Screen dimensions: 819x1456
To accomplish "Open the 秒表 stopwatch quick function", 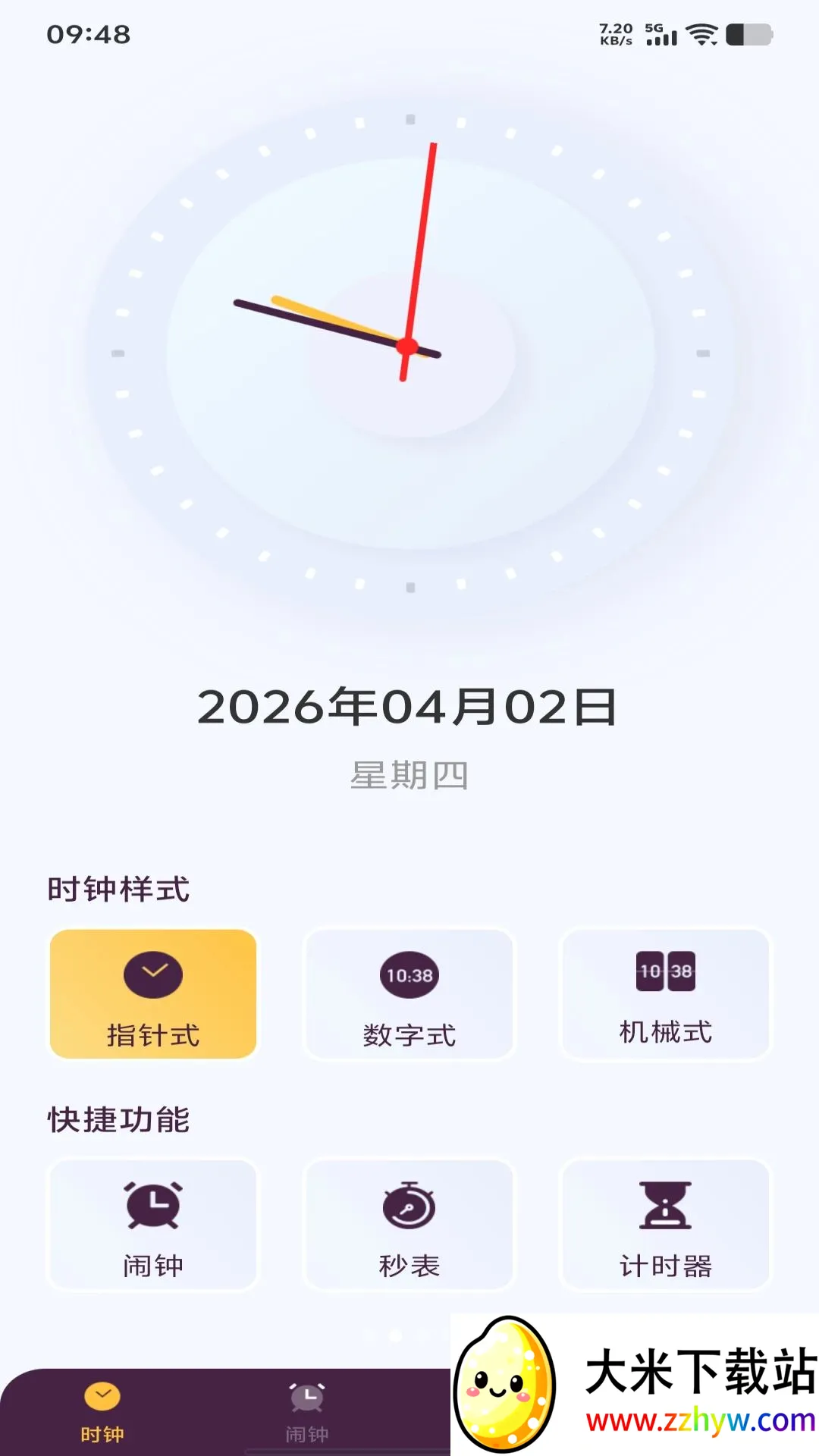I will coord(409,1225).
